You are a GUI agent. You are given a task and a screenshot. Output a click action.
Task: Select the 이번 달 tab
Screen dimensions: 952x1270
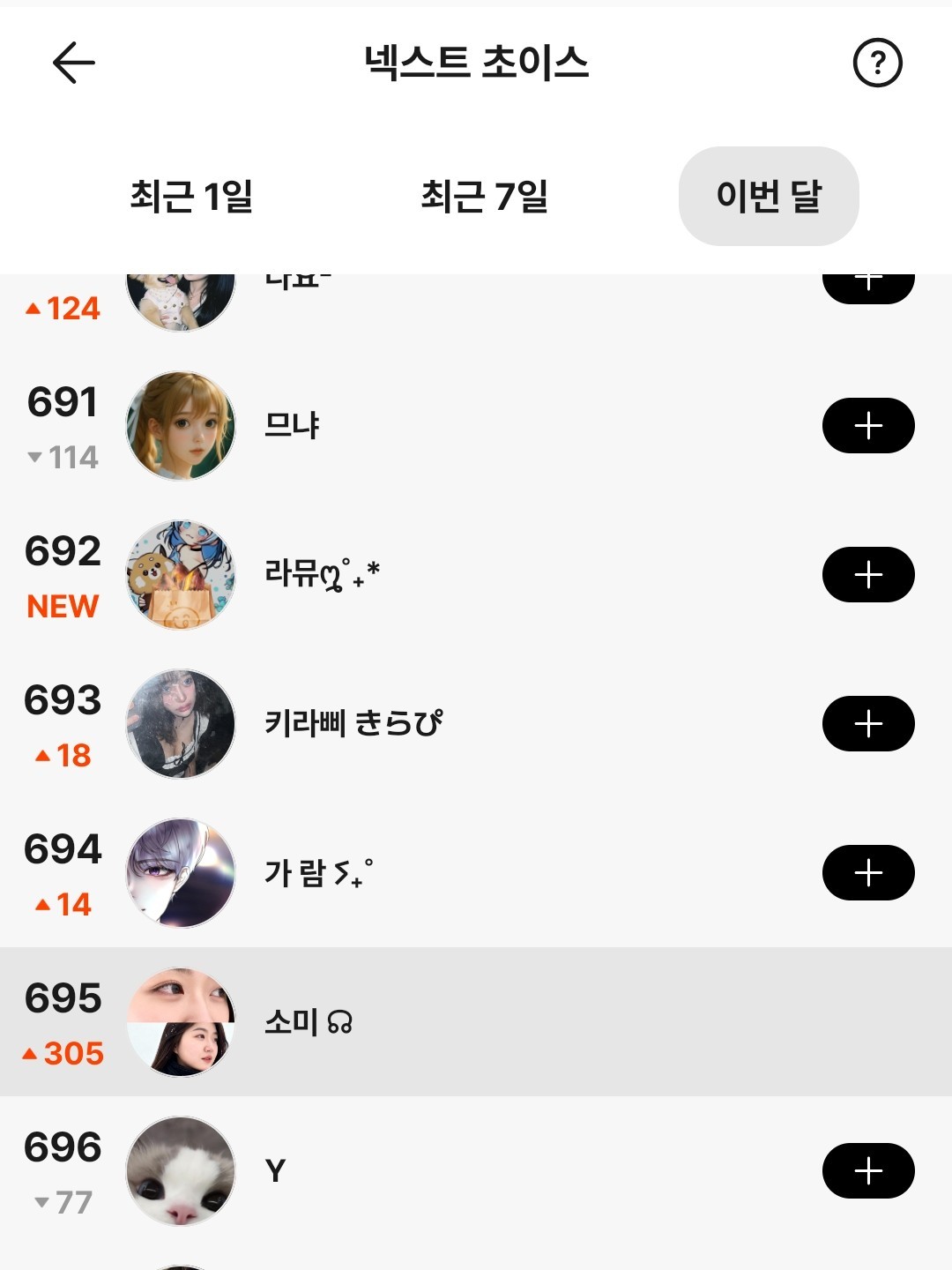click(x=769, y=196)
